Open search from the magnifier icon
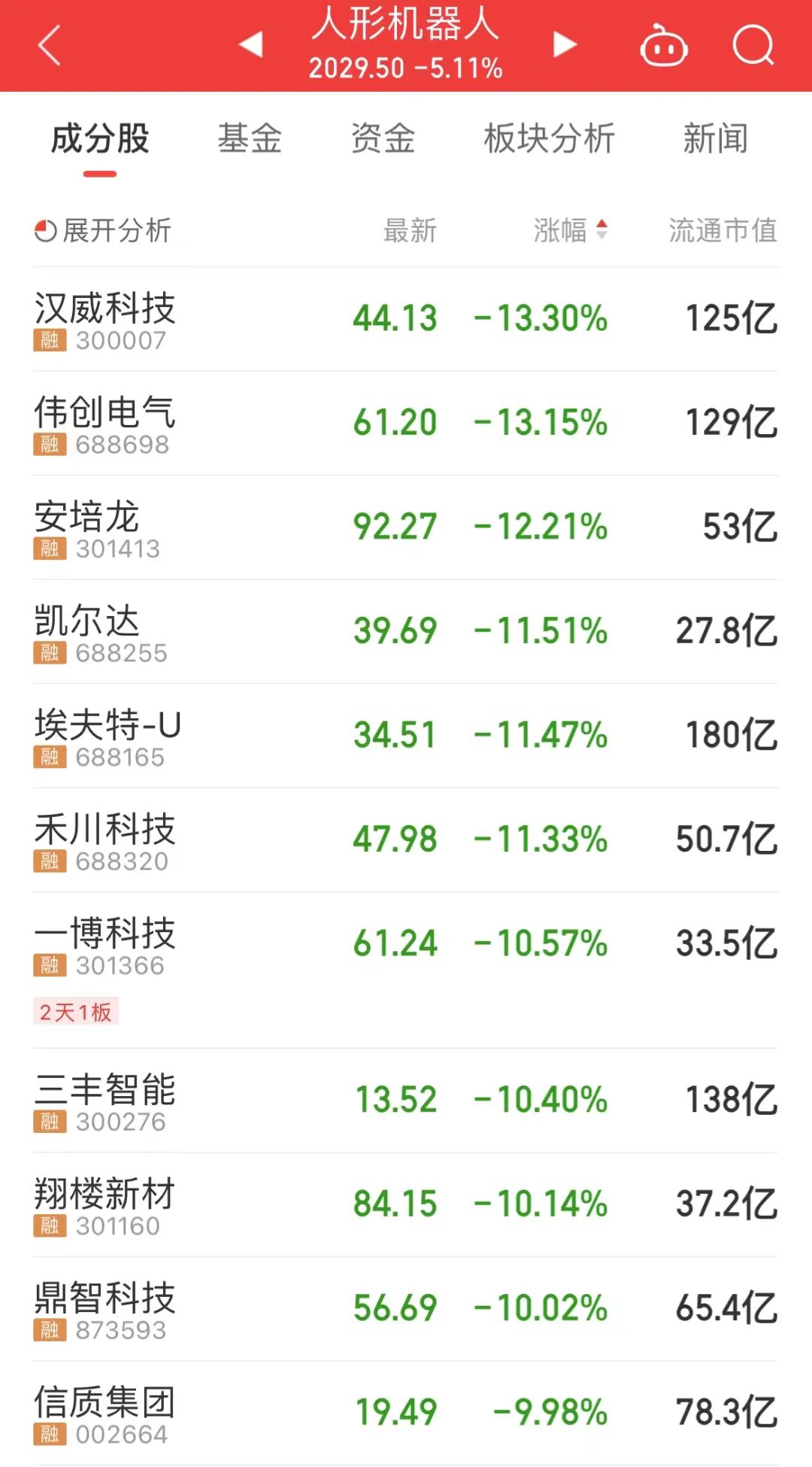Screen dimensions: 812x1467 753,46
